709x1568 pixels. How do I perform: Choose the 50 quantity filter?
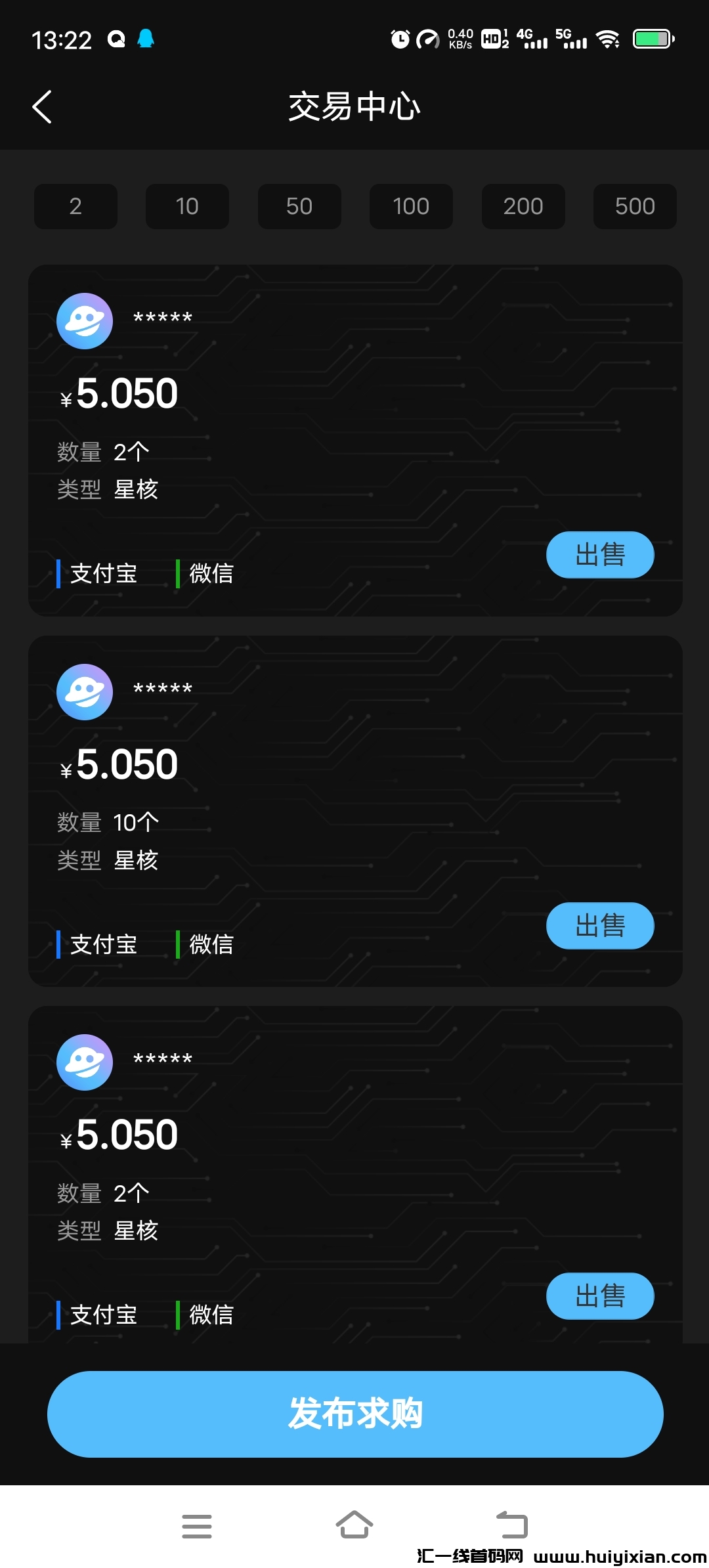[x=299, y=206]
